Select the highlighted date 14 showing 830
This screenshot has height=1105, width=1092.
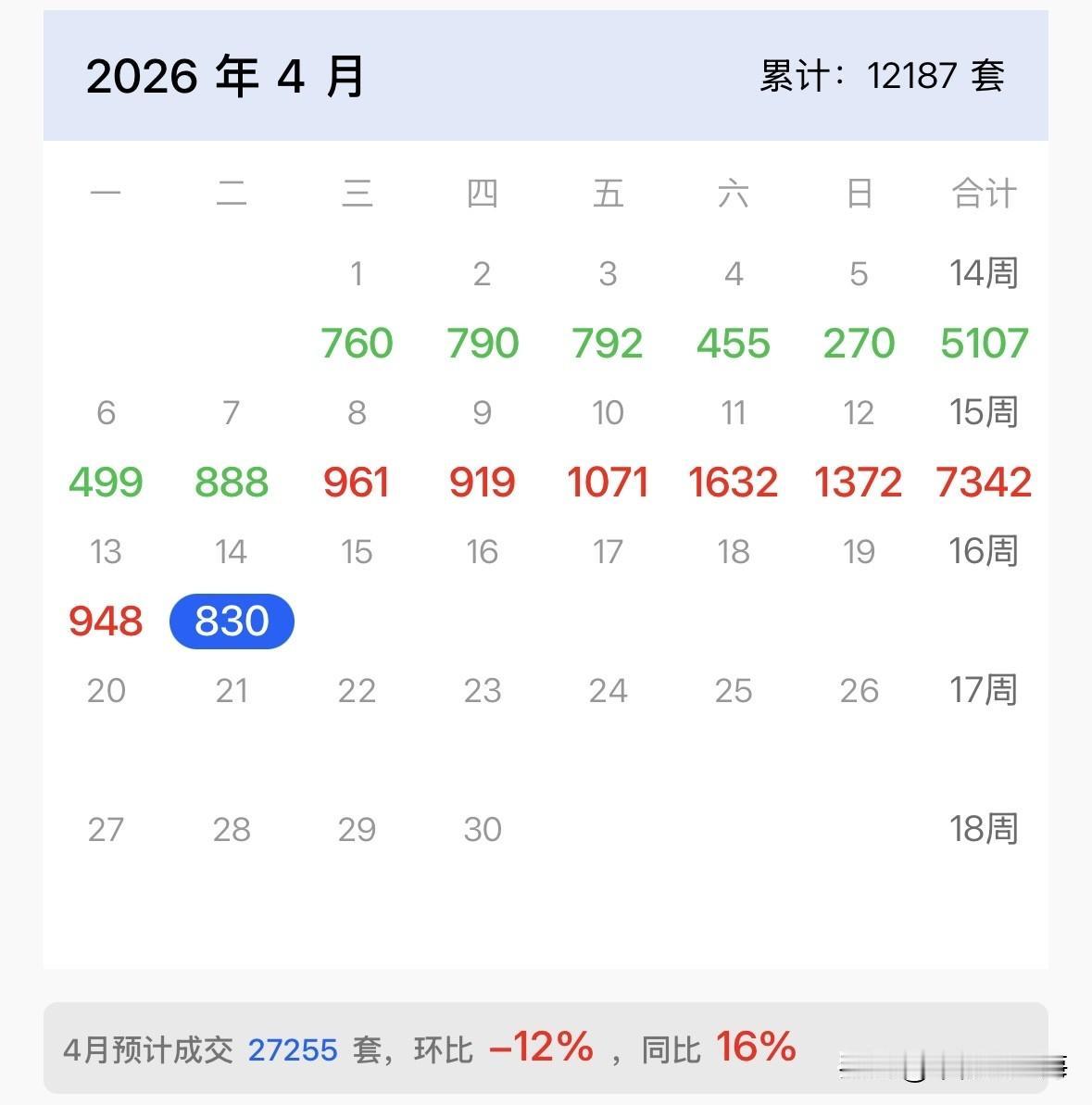[232, 621]
